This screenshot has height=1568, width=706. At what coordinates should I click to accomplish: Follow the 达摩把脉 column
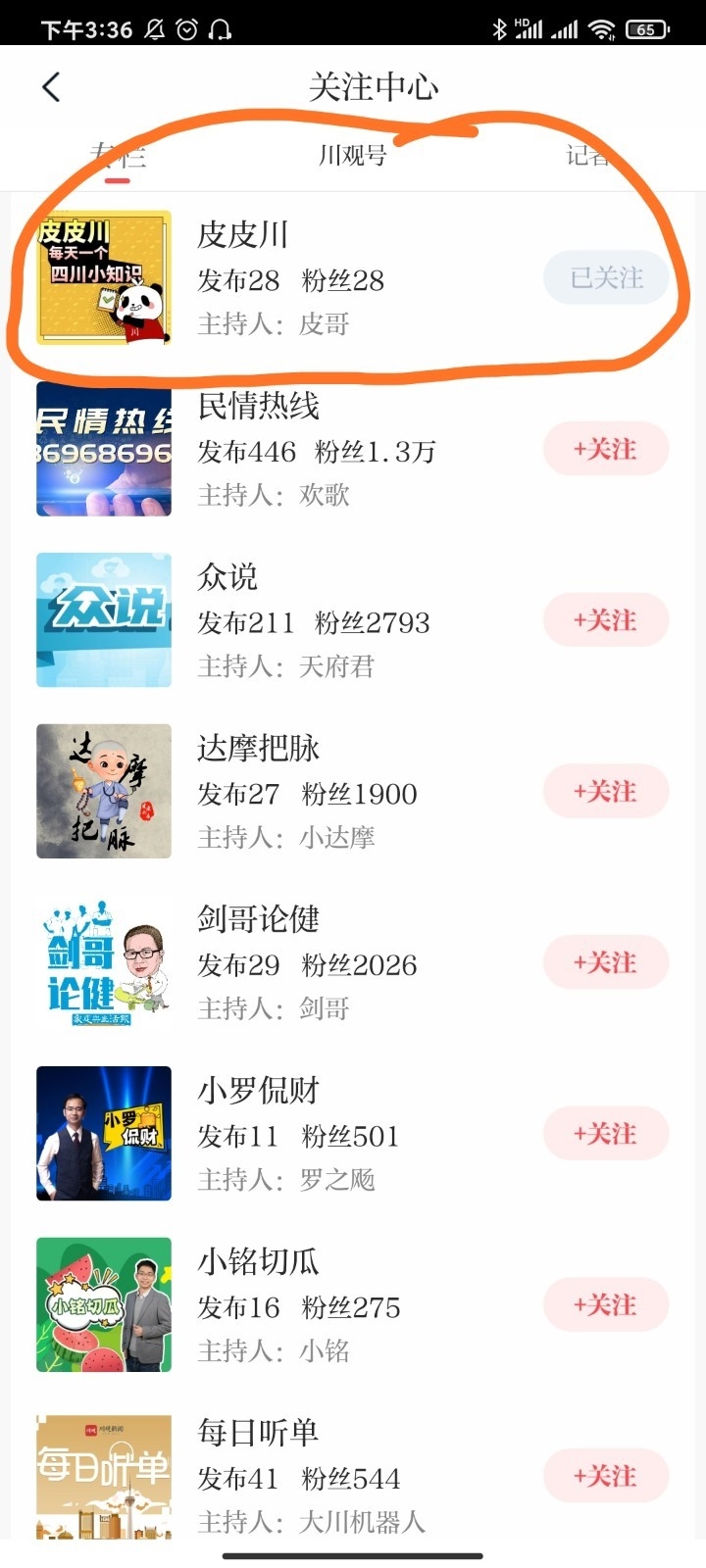click(606, 792)
